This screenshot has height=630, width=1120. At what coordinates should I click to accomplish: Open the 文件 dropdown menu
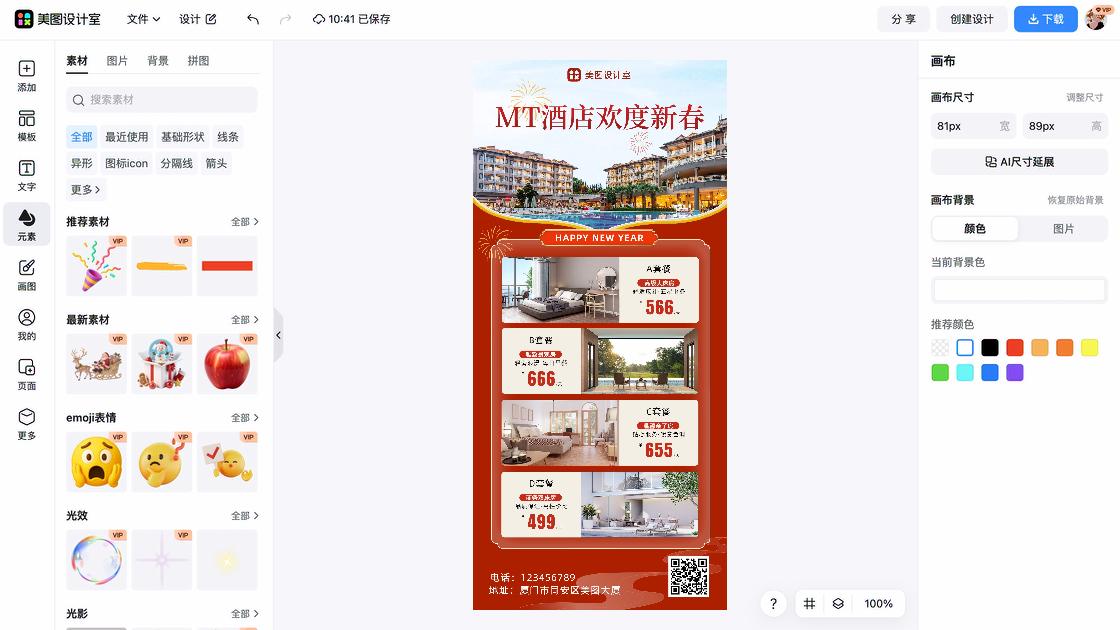(x=143, y=19)
